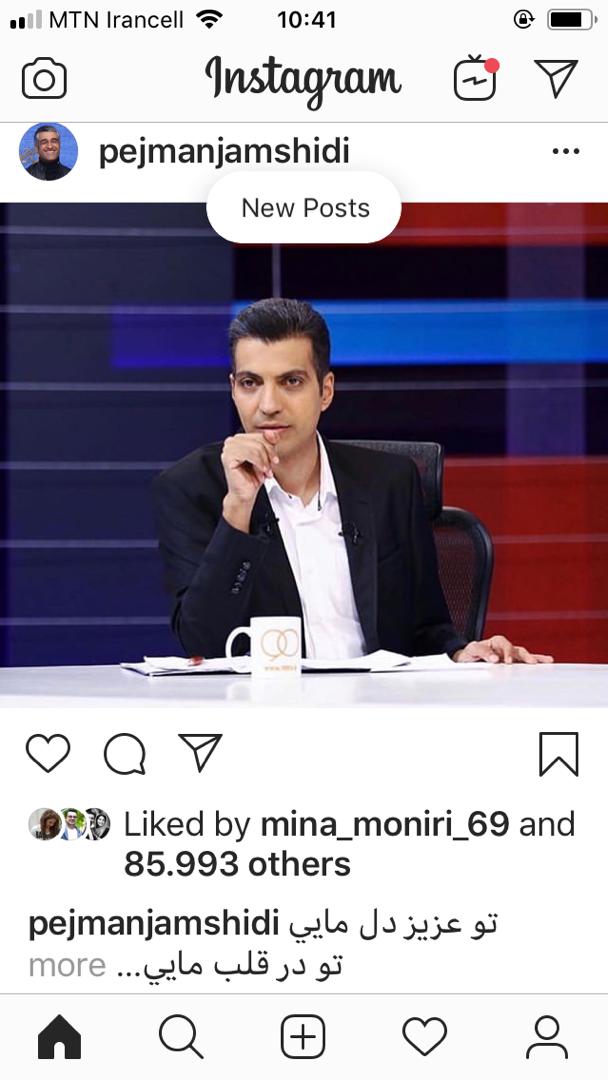Comment on pejmanjamshidi's post
Viewport: 608px width, 1080px height.
[x=124, y=754]
